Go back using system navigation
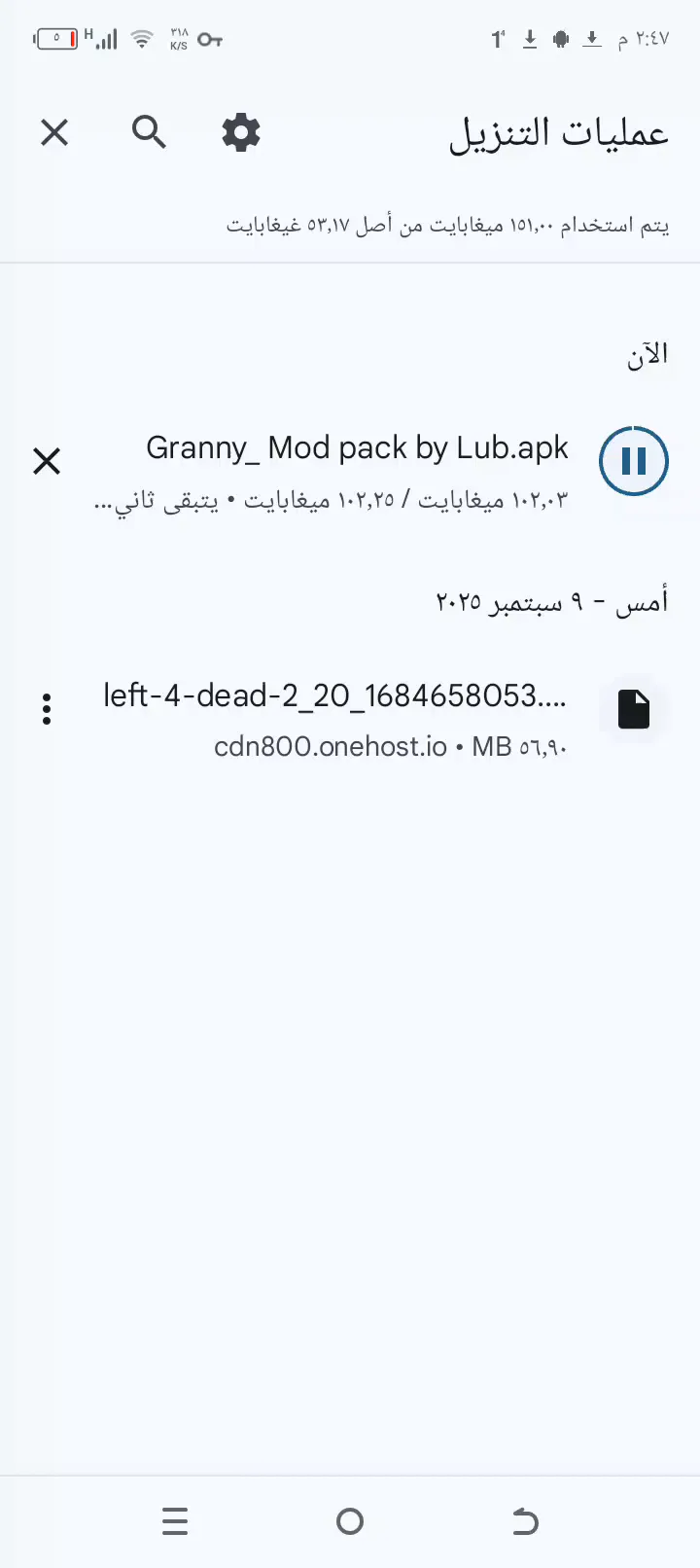Viewport: 700px width, 1568px height. (525, 1520)
